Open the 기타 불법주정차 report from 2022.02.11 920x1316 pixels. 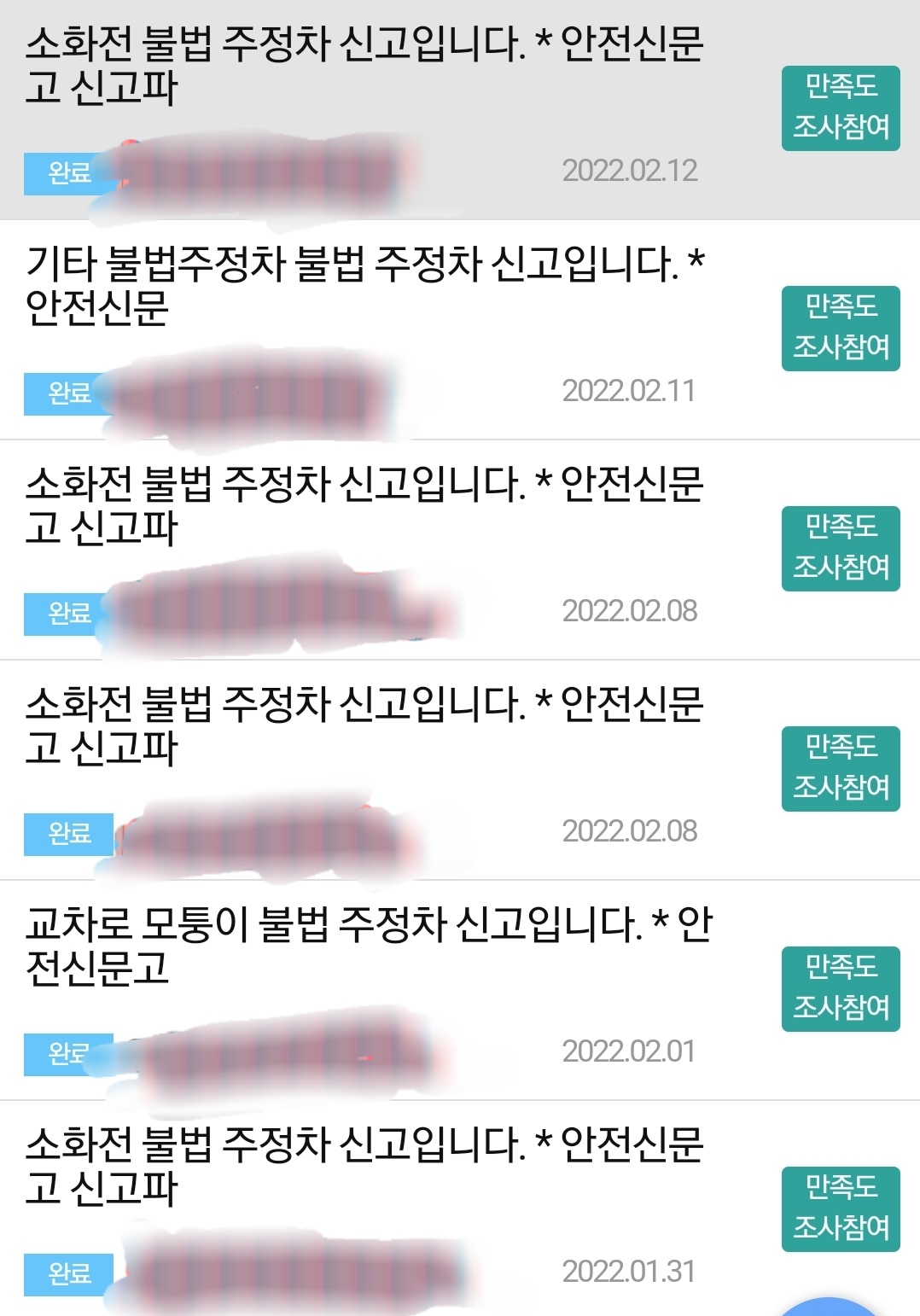point(364,286)
